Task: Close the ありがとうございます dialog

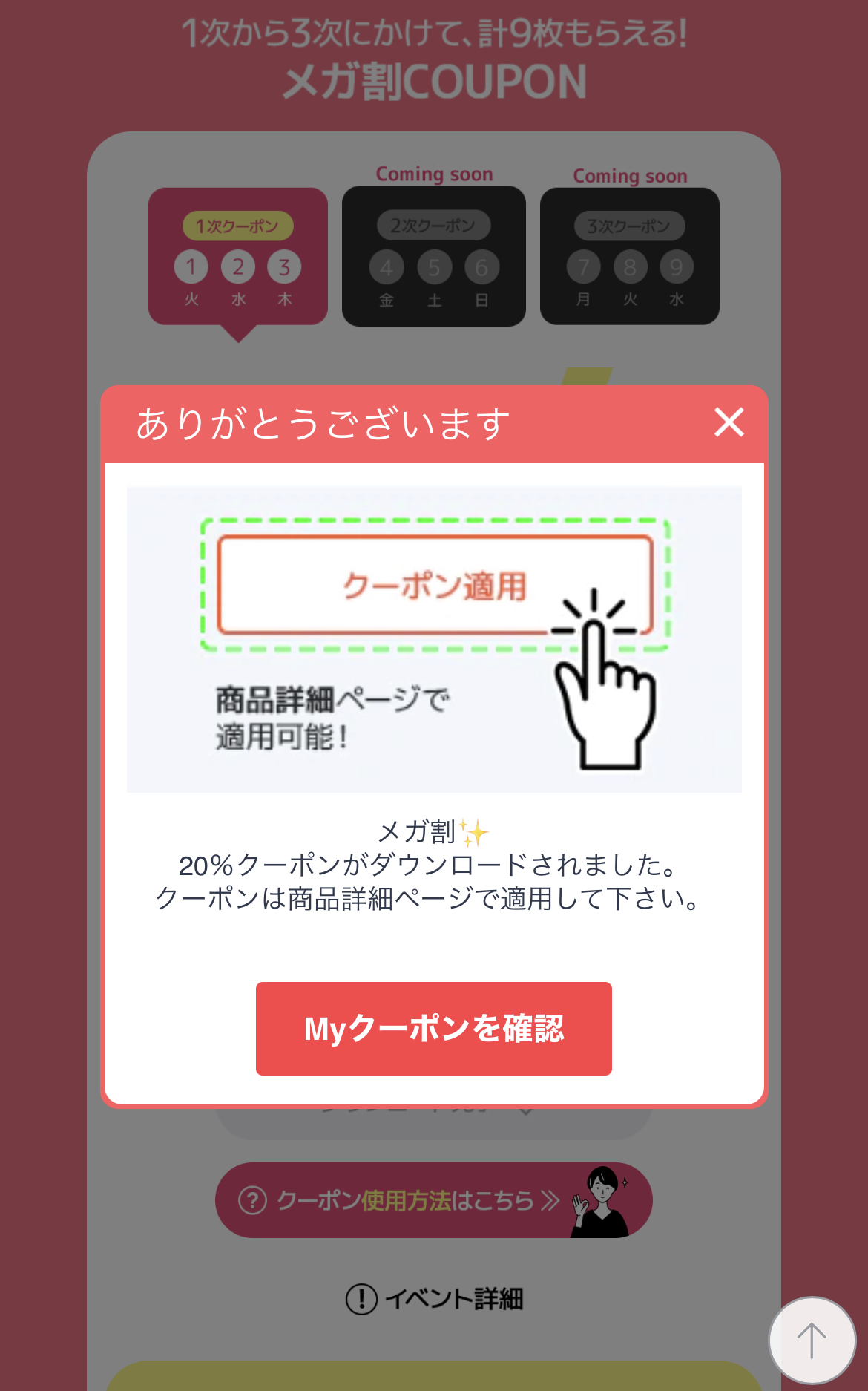Action: click(729, 422)
